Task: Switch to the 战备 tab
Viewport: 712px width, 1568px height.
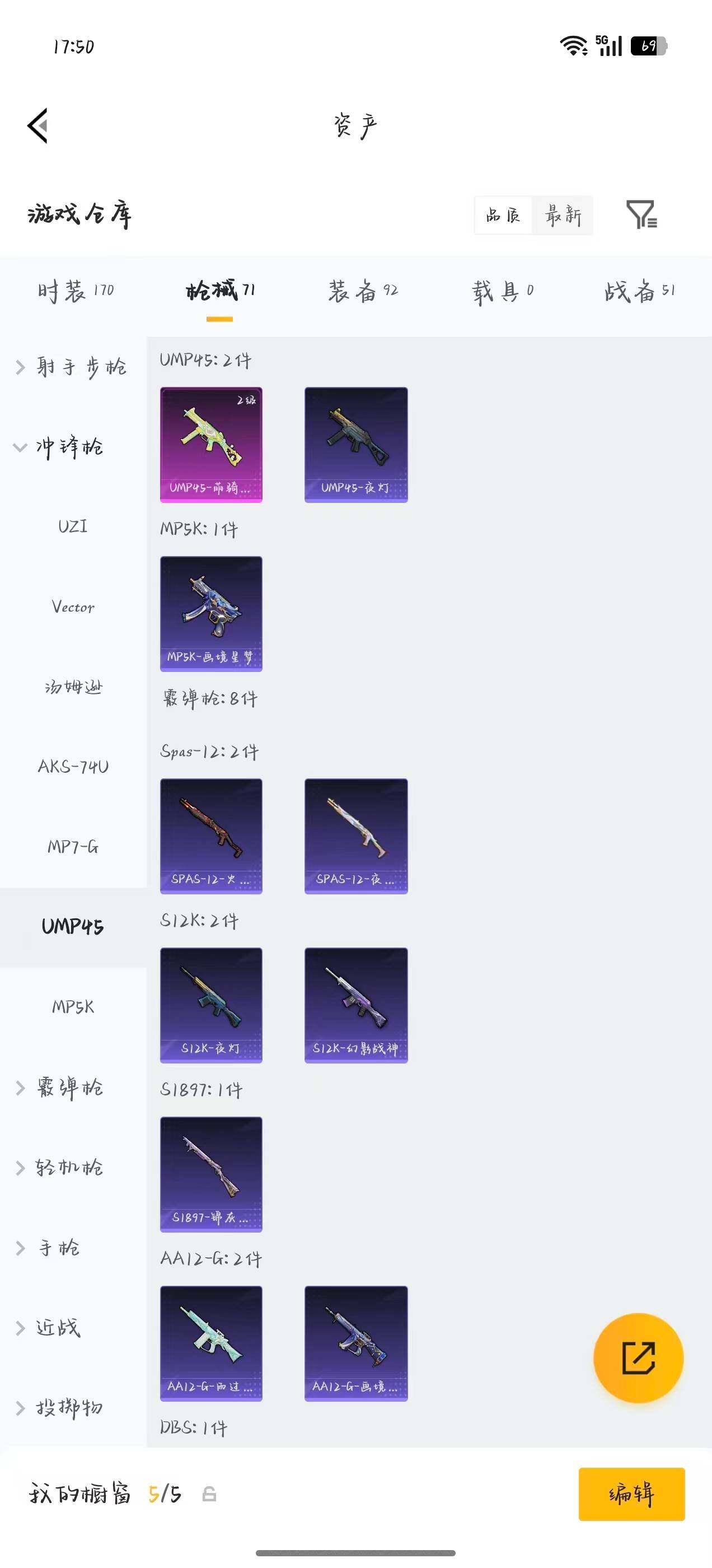Action: (x=640, y=291)
